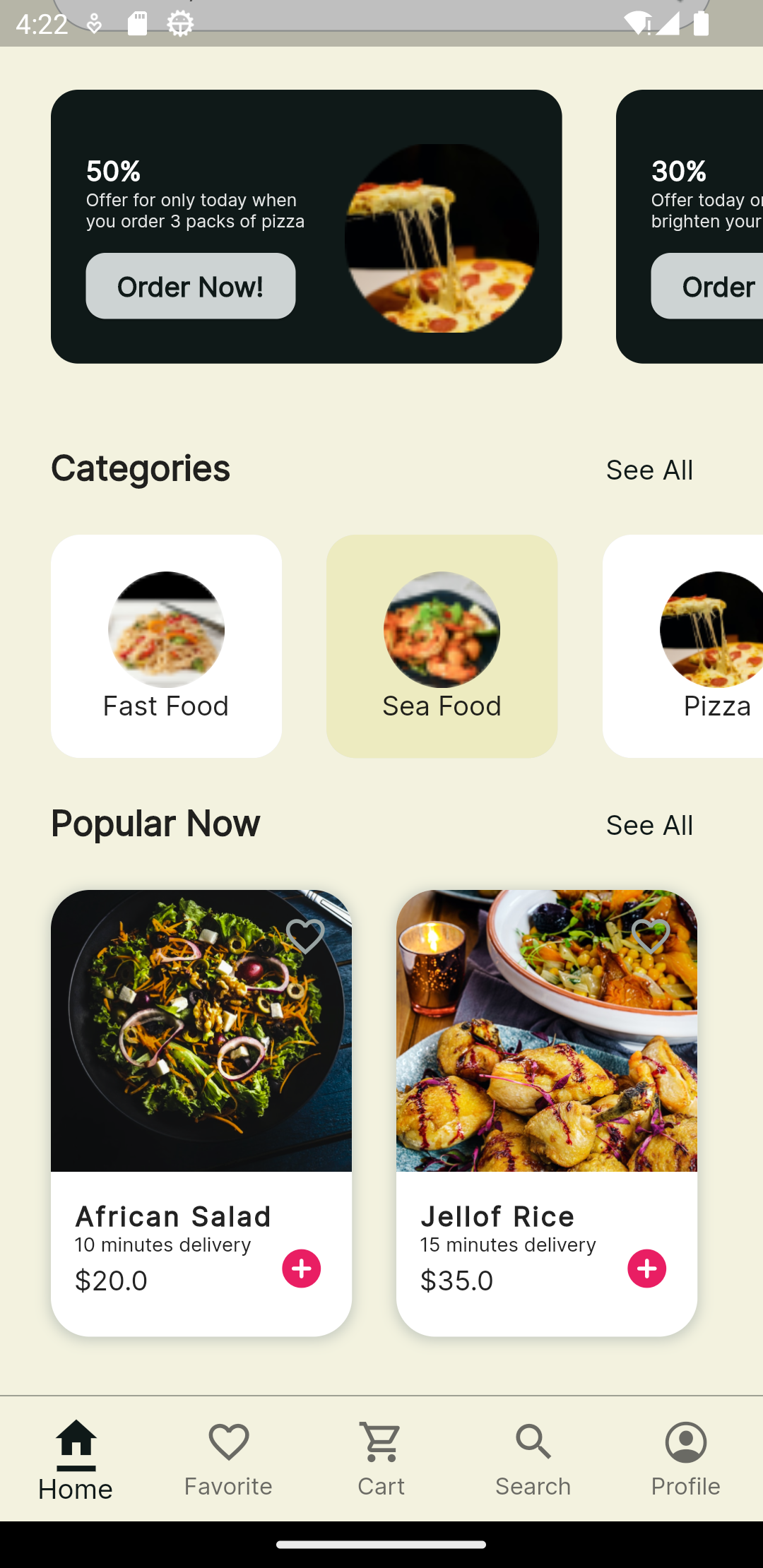Select the Sea Food category
This screenshot has width=763, height=1568.
tap(442, 646)
